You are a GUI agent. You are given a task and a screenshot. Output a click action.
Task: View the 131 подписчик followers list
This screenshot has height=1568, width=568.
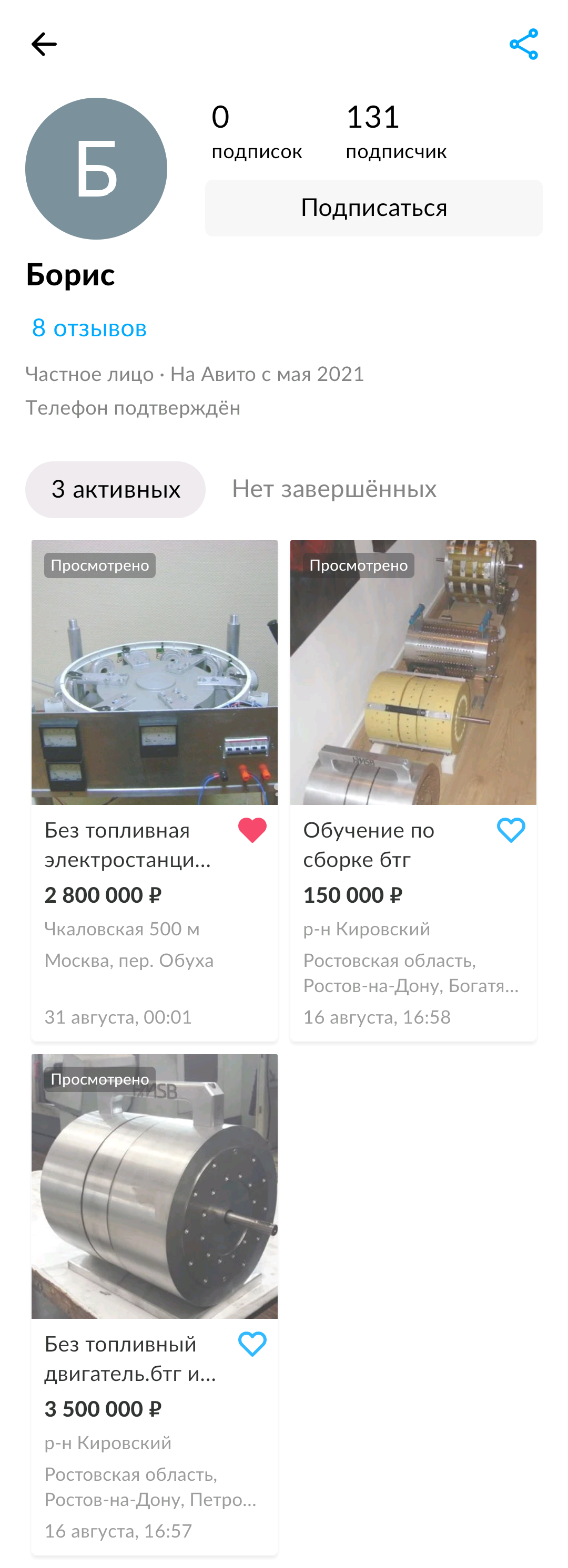pos(396,131)
